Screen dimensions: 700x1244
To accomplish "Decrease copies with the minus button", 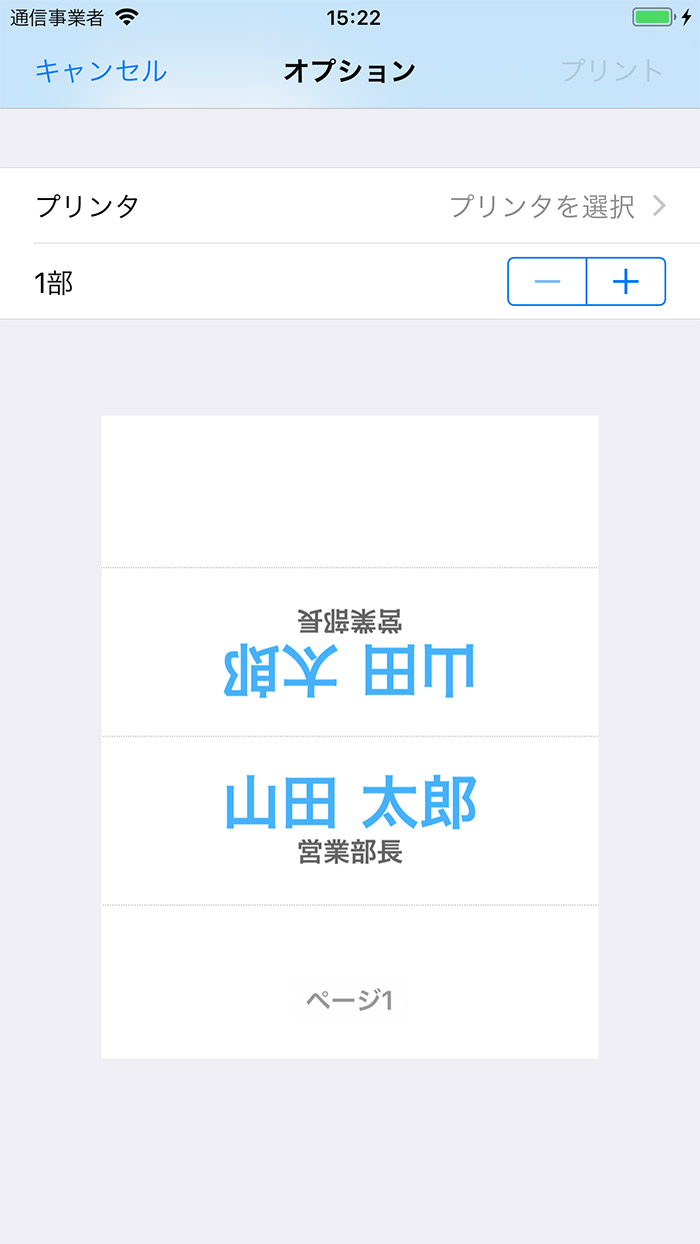I will (x=547, y=282).
